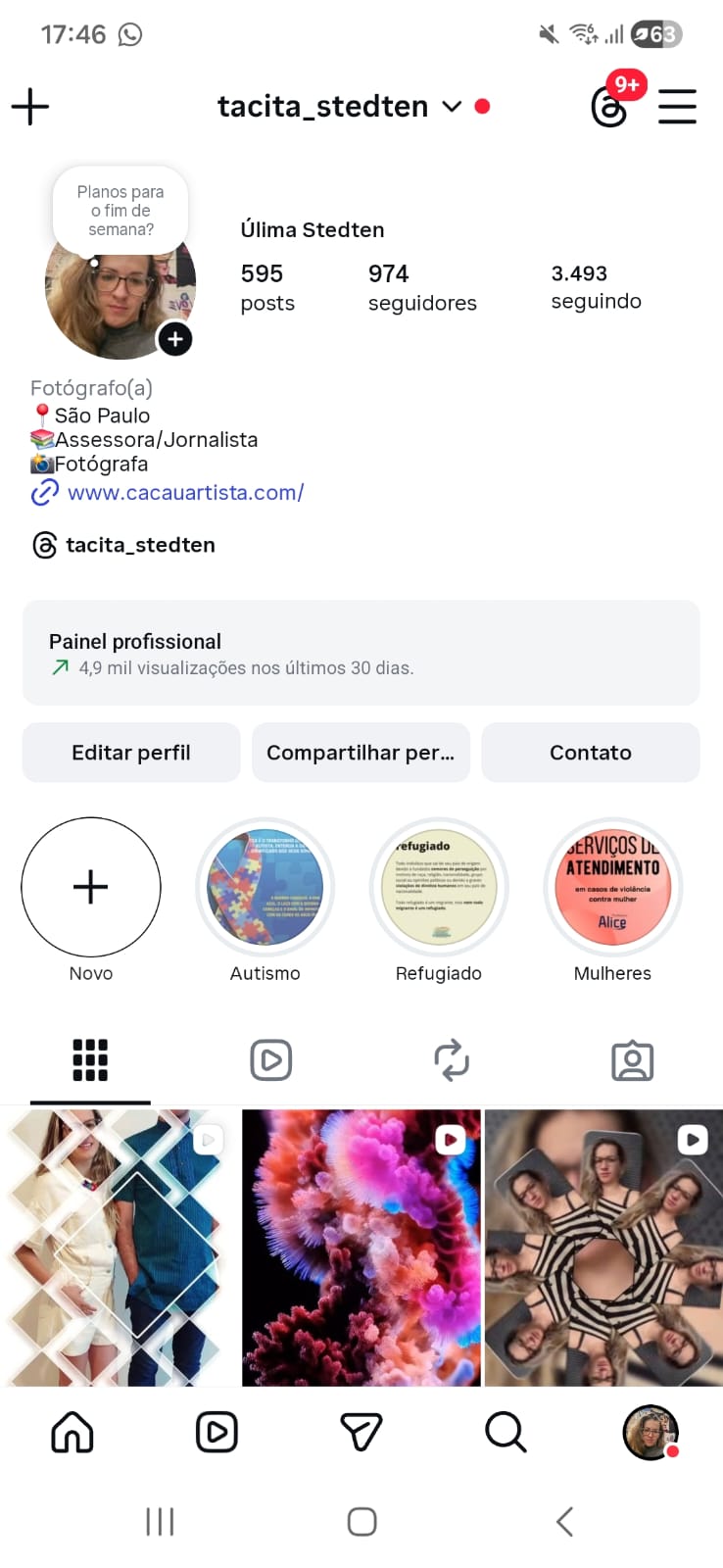Open the reposts tab icon

[452, 1059]
